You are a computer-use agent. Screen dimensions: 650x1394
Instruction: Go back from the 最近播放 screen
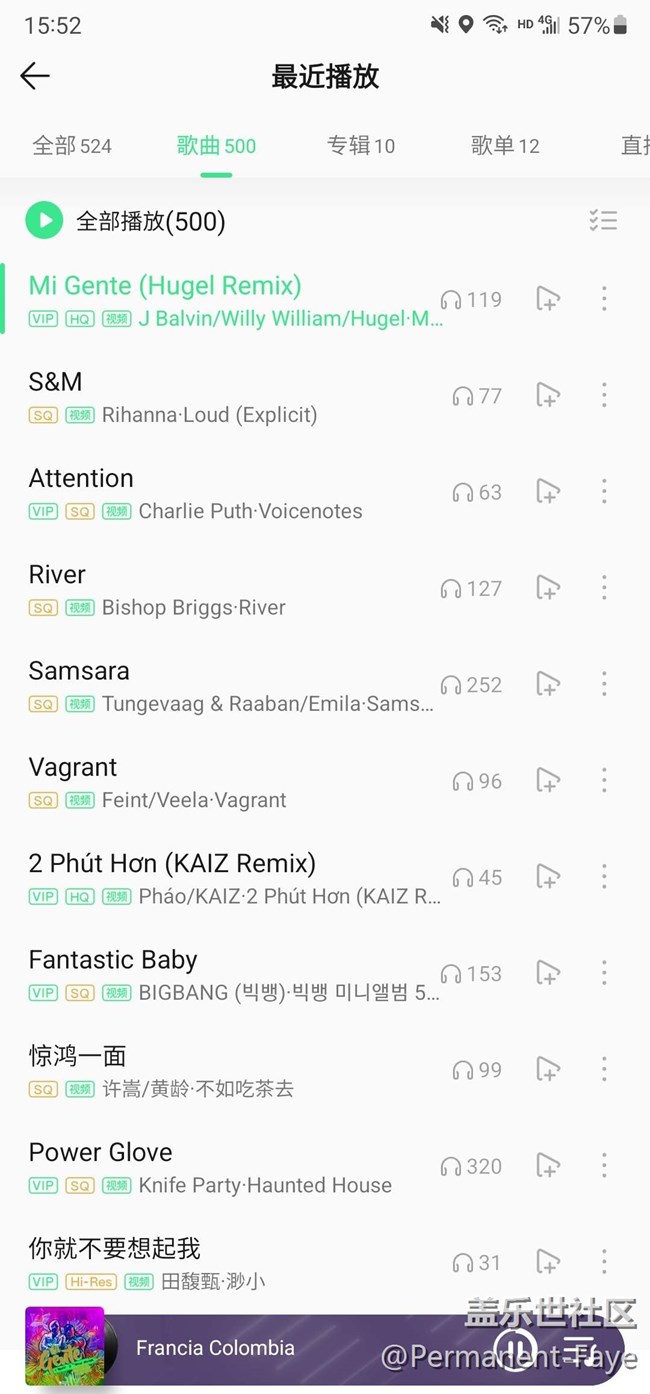35,76
